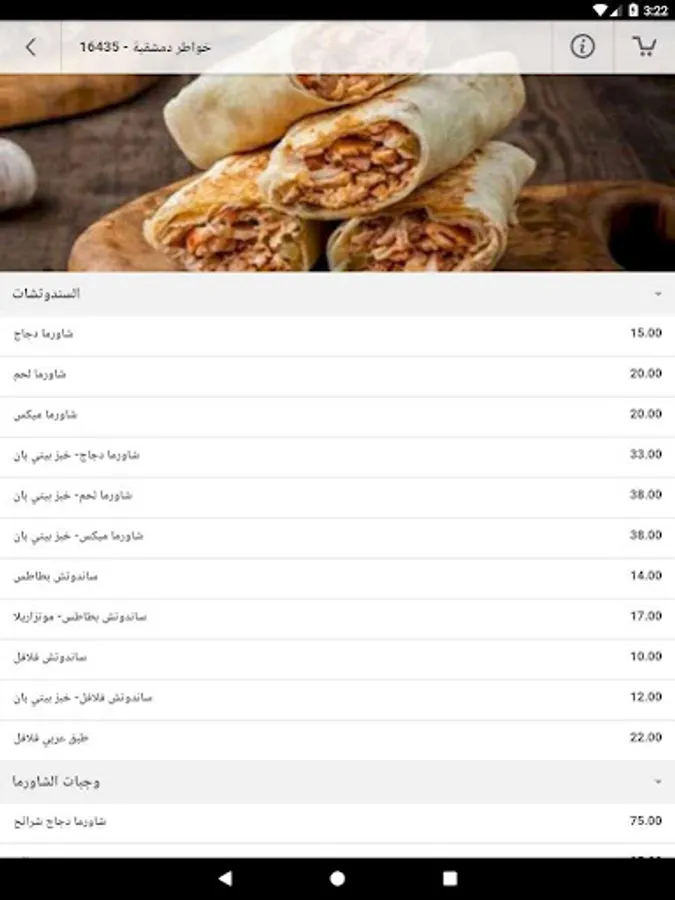Choose ساندوتش بطاطس- موتزاريلا
Screen dimensions: 675x900
pyautogui.click(x=337, y=617)
